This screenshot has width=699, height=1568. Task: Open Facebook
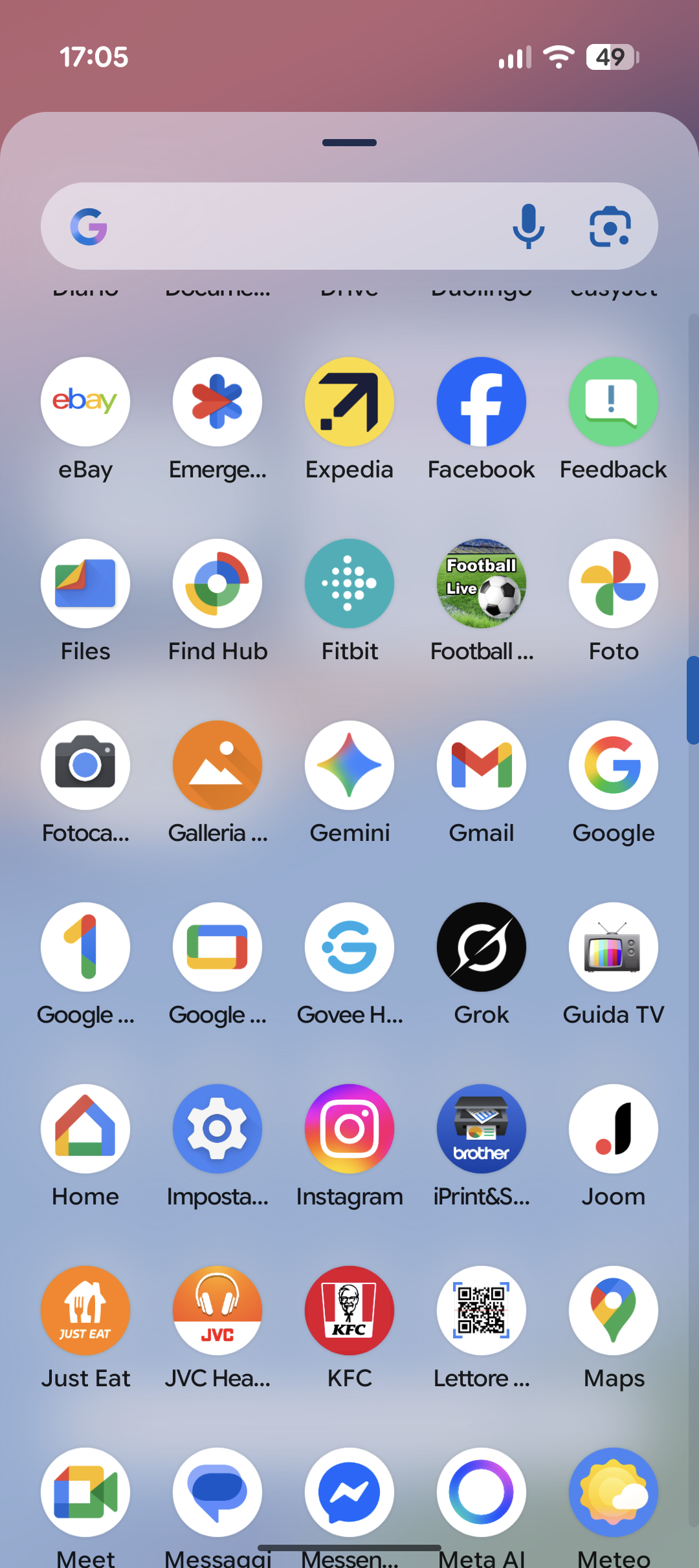click(482, 402)
